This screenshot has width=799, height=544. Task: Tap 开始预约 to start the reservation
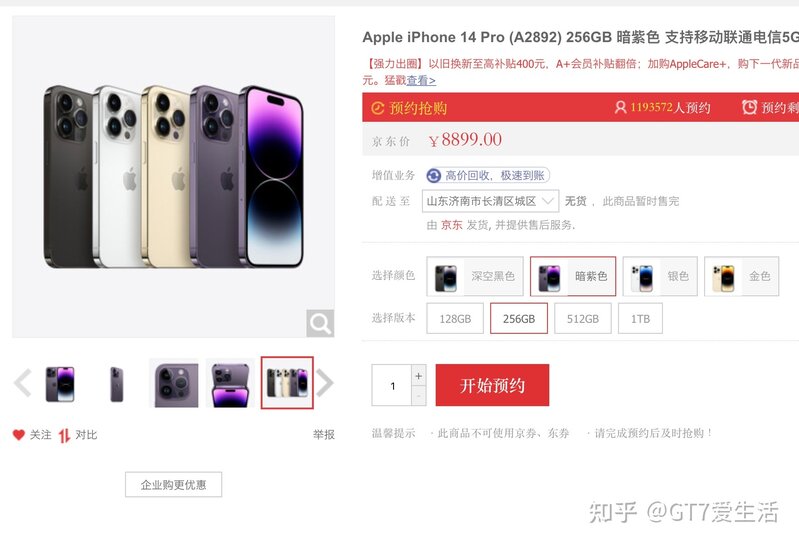click(492, 385)
